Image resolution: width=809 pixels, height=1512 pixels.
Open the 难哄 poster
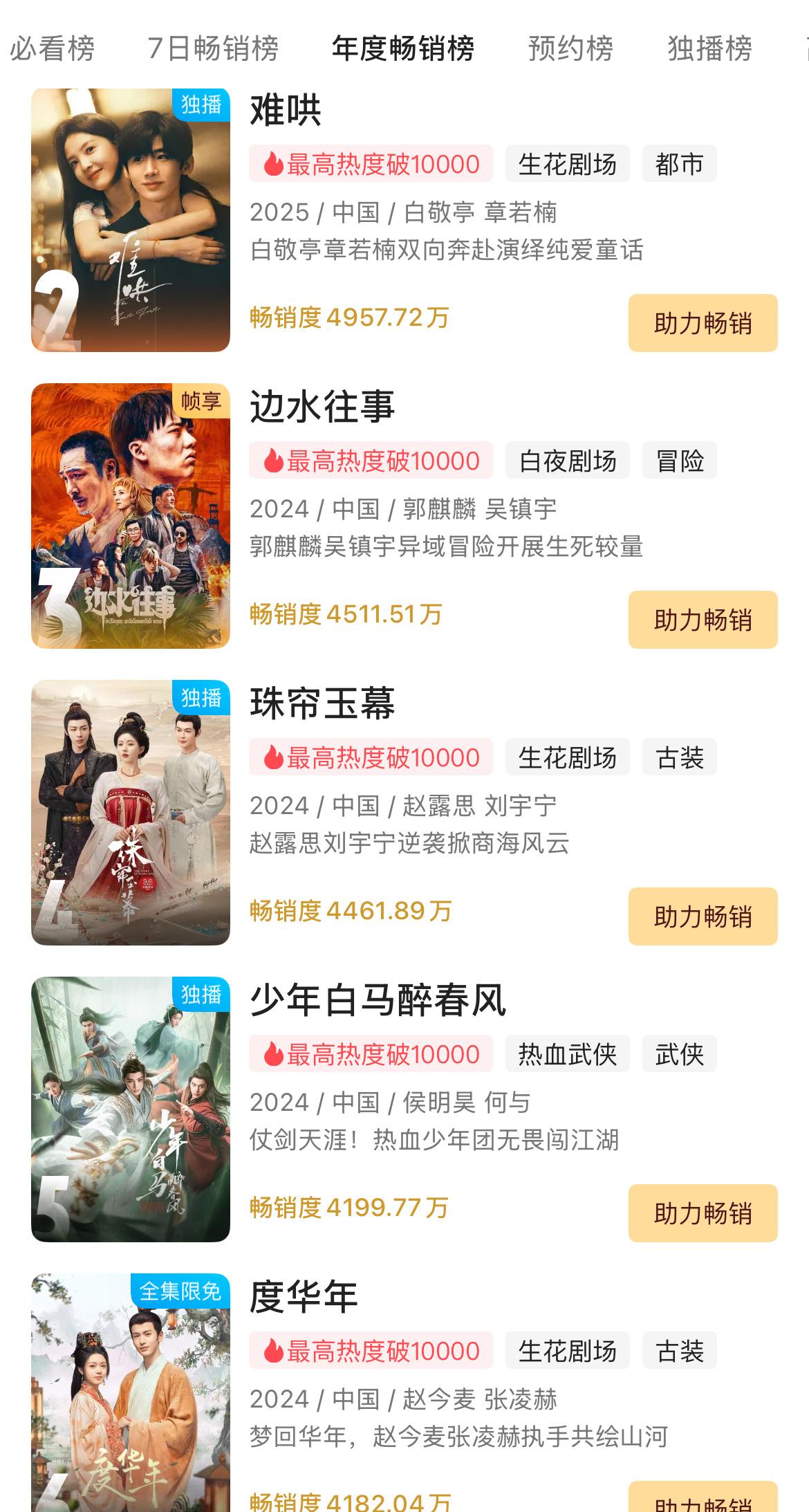(131, 220)
